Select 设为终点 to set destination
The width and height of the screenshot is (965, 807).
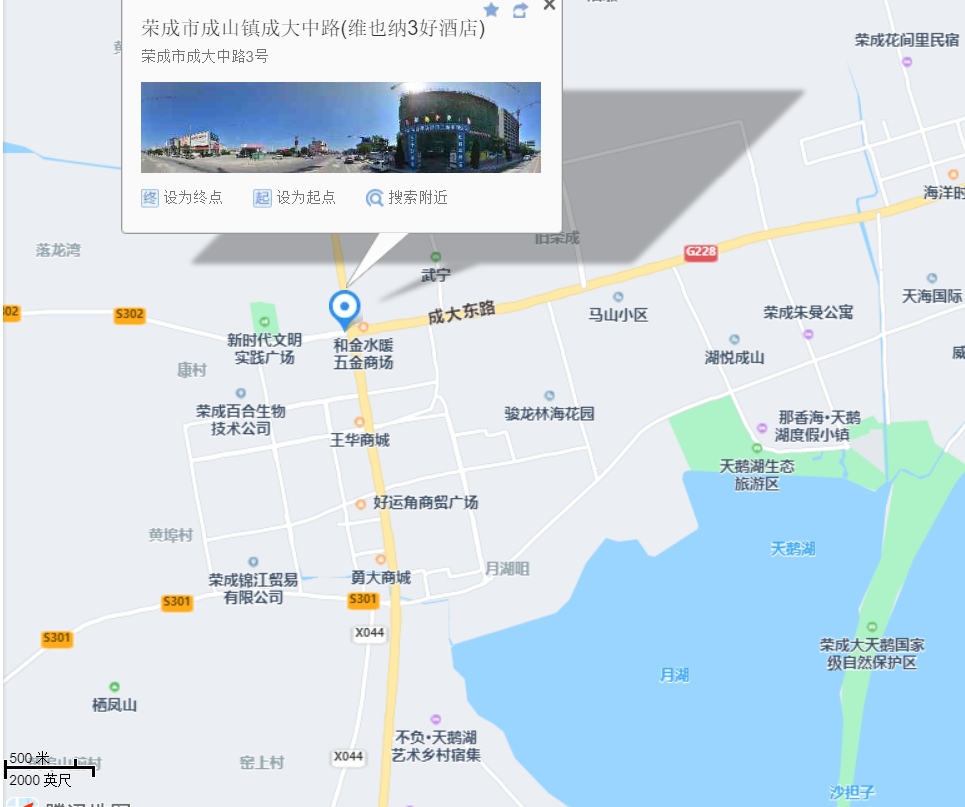pyautogui.click(x=183, y=198)
